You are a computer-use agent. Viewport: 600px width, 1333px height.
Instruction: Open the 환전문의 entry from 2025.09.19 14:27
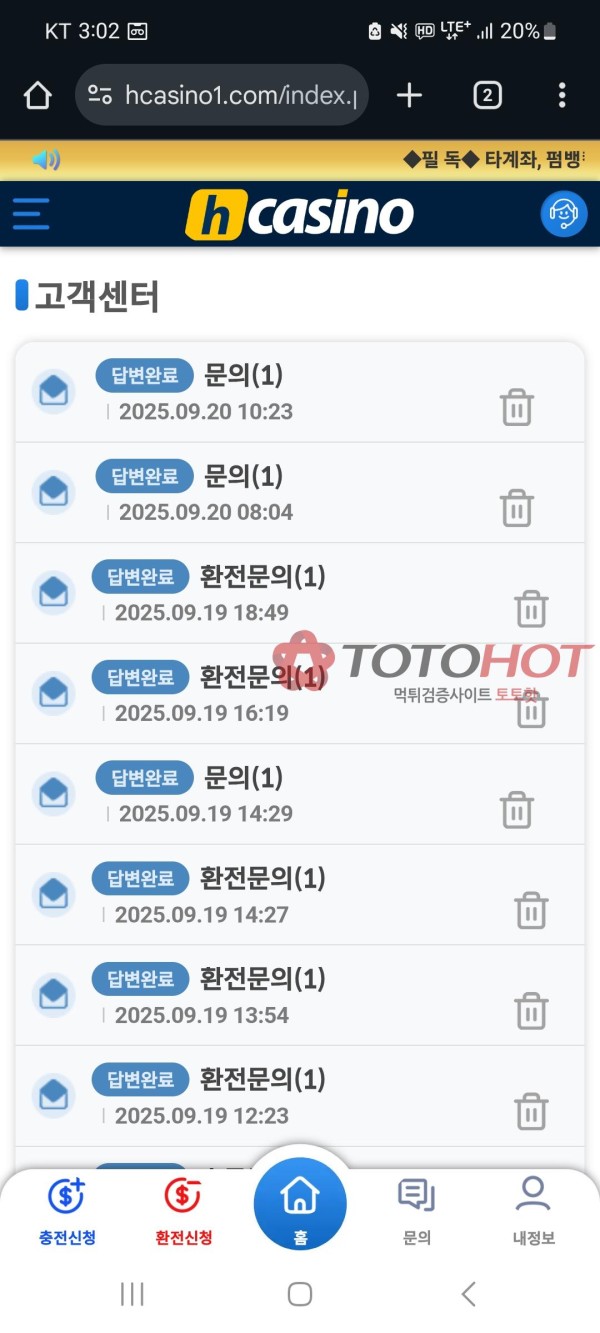pyautogui.click(x=262, y=878)
